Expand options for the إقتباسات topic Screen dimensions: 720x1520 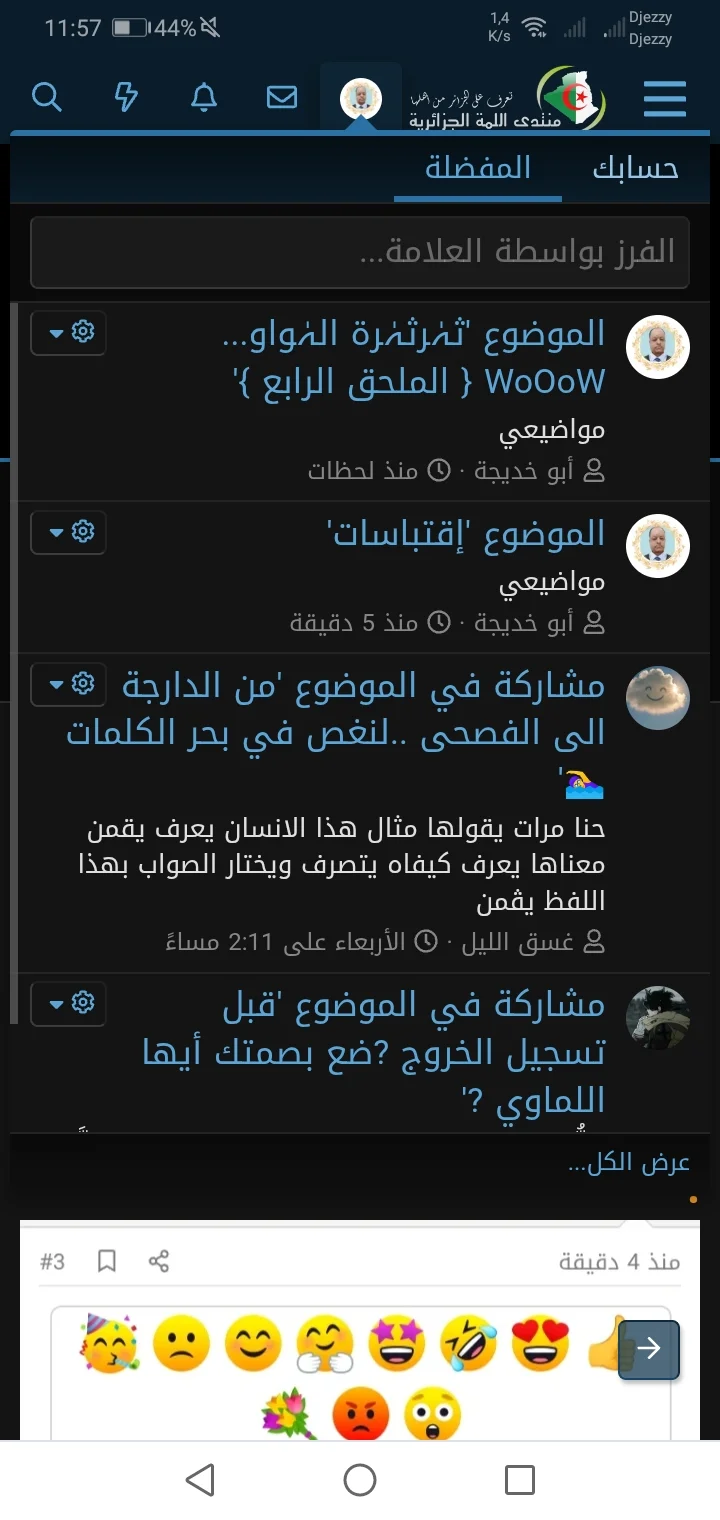[x=68, y=533]
